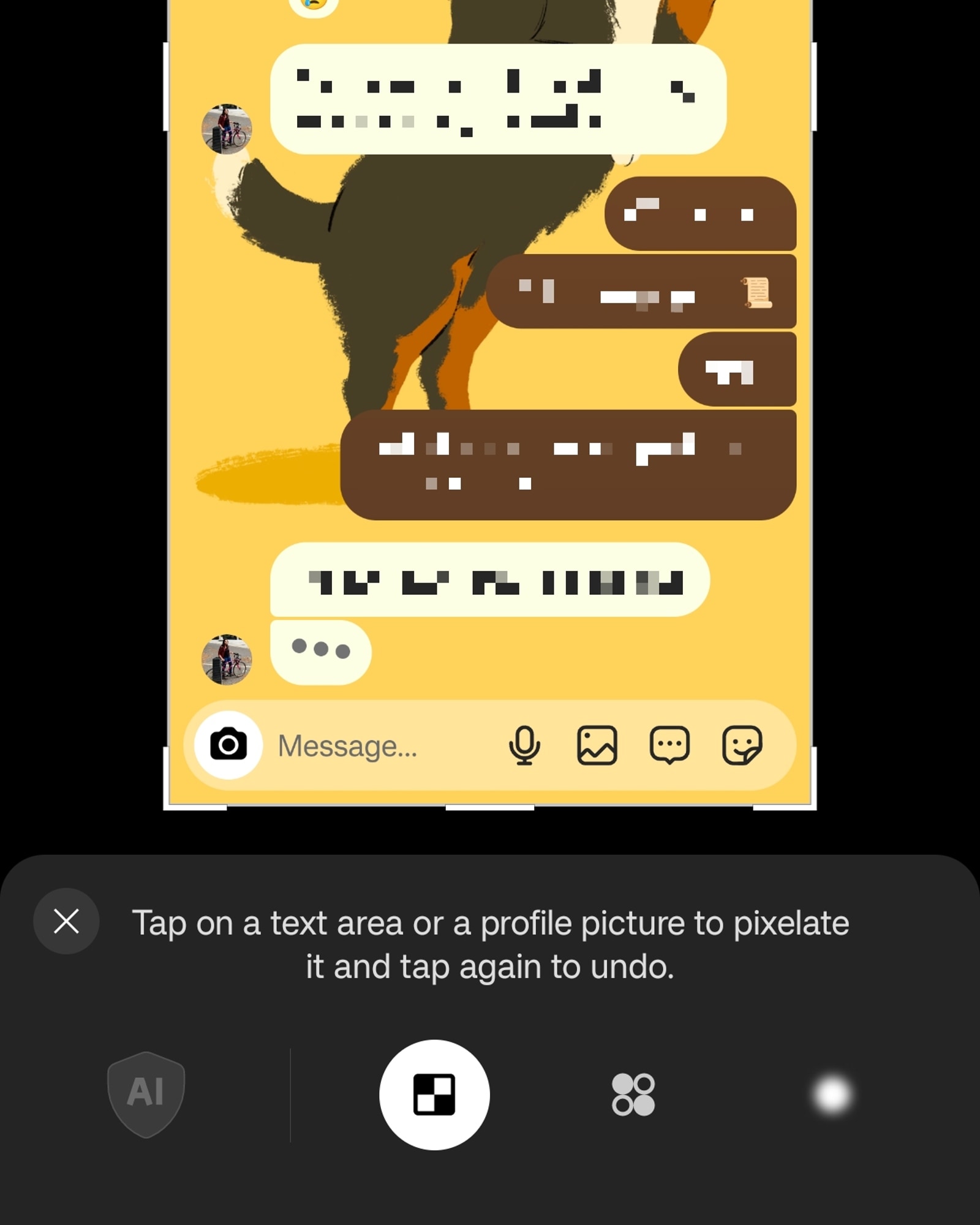Choose the soft blur effect style
The image size is (980, 1225).
pos(831,1095)
